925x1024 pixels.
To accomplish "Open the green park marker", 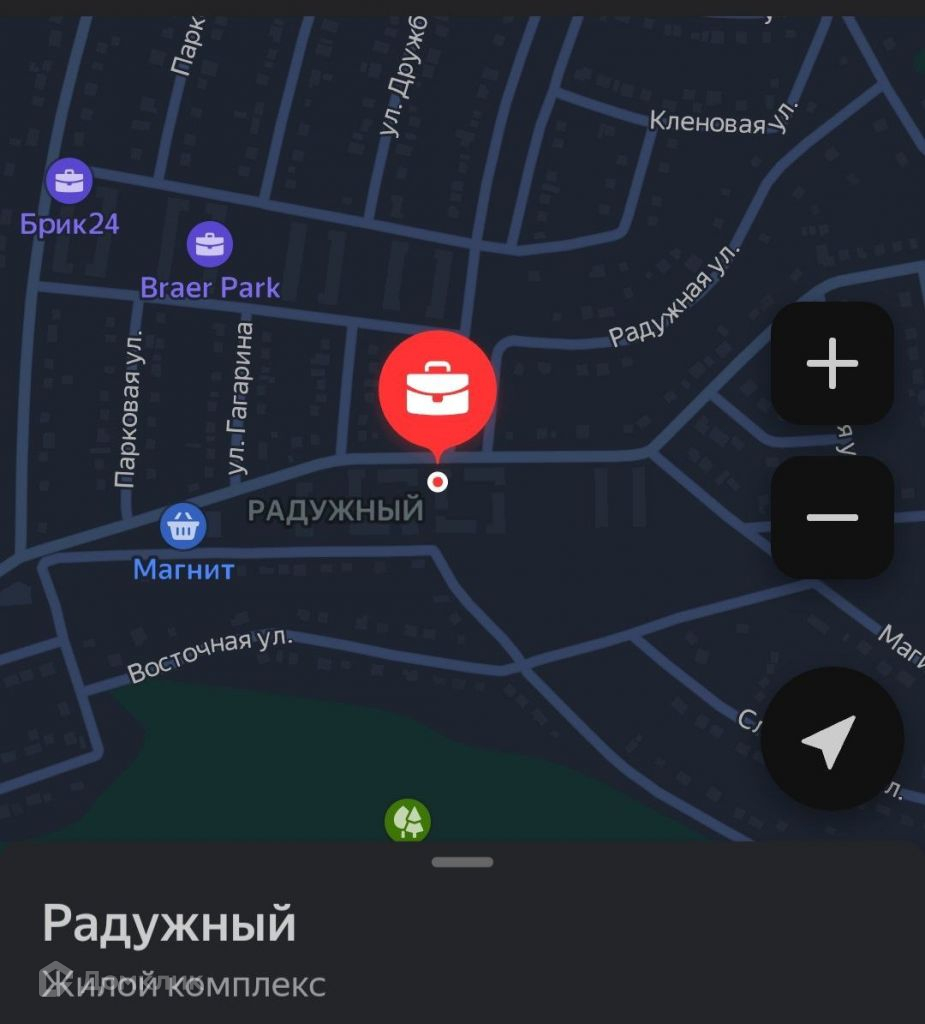I will click(407, 820).
